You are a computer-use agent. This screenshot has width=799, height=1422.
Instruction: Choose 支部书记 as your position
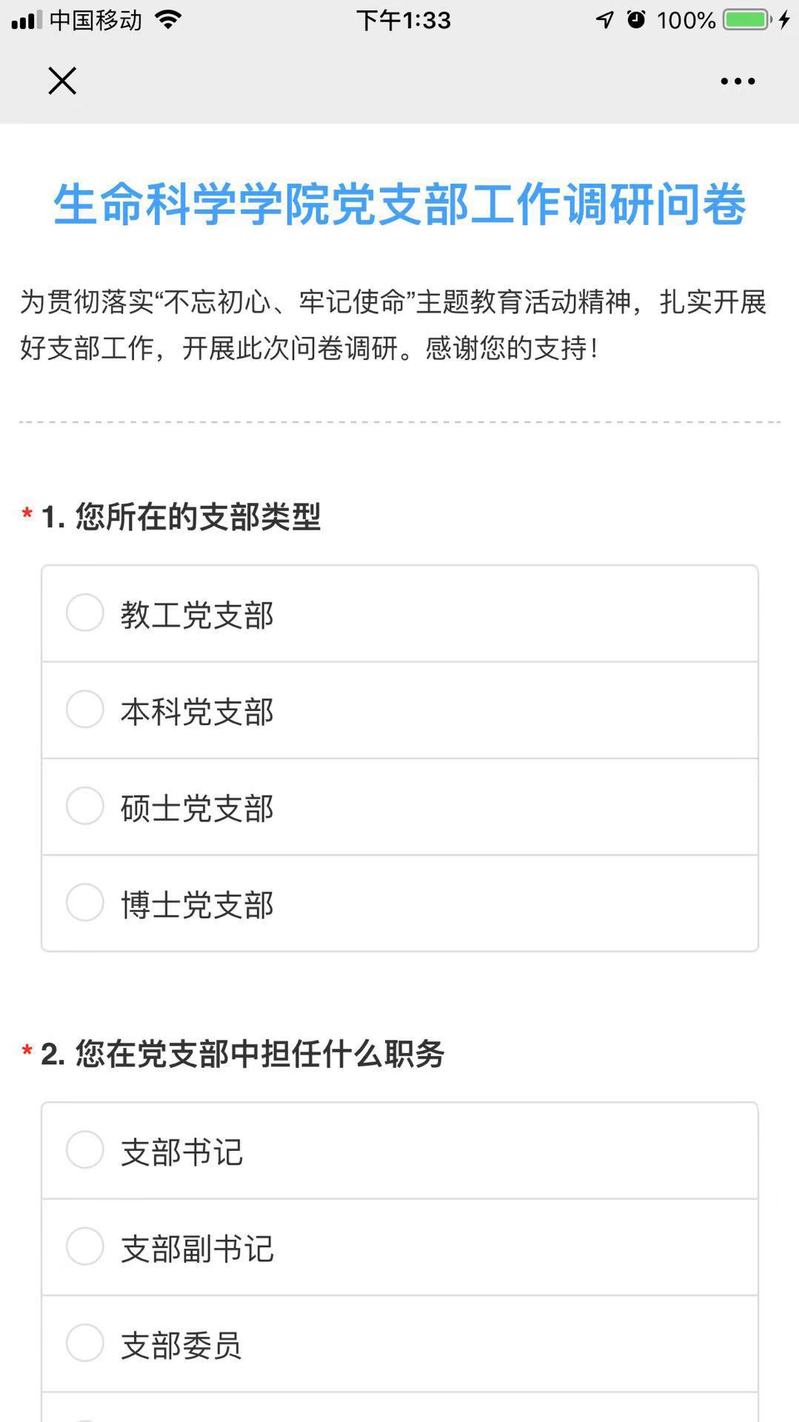85,1150
